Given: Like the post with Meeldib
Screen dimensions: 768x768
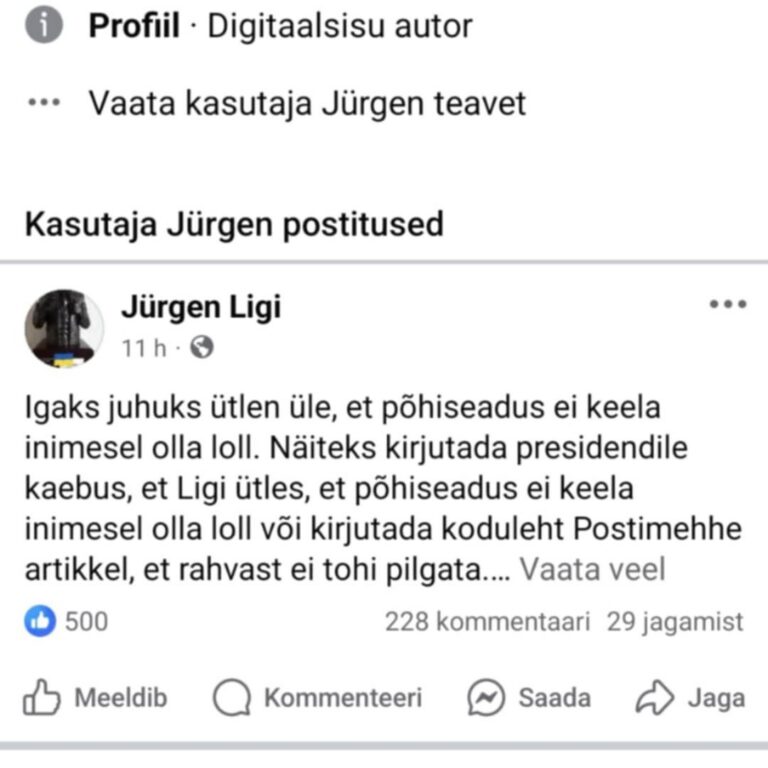Looking at the screenshot, I should [x=95, y=698].
